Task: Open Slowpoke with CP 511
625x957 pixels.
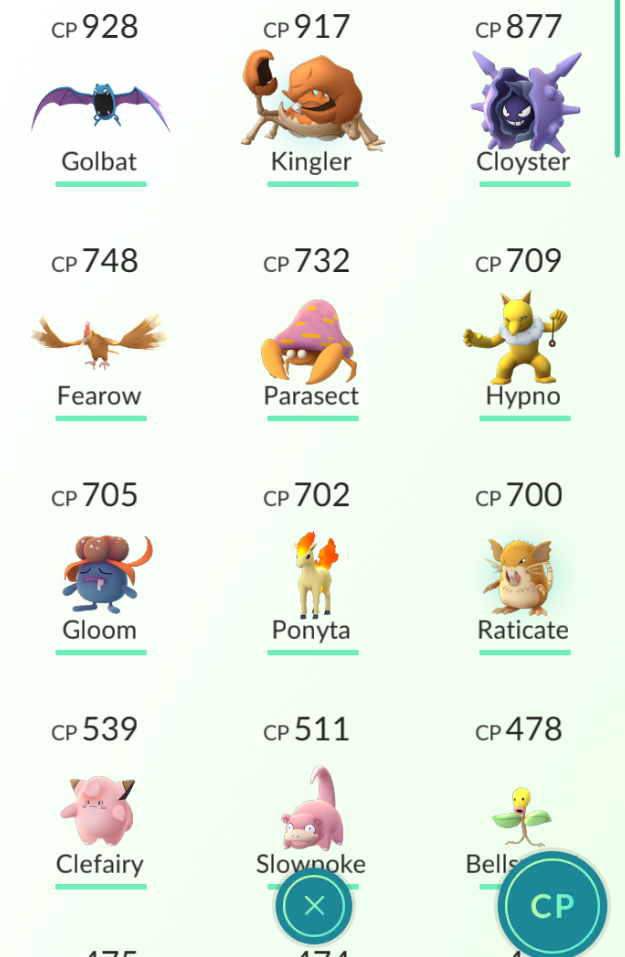Action: coord(312,805)
